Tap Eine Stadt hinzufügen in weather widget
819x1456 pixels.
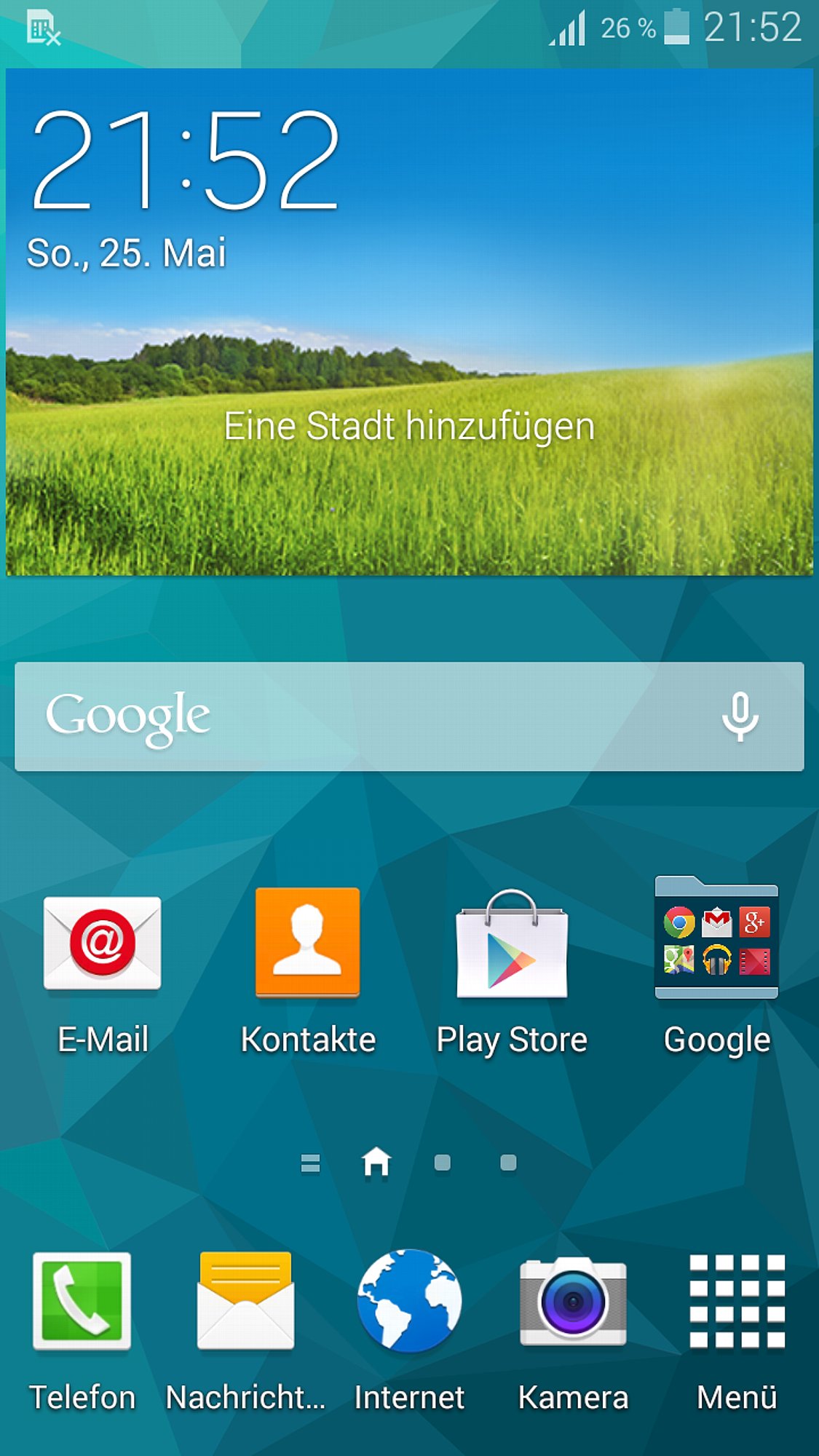click(409, 427)
